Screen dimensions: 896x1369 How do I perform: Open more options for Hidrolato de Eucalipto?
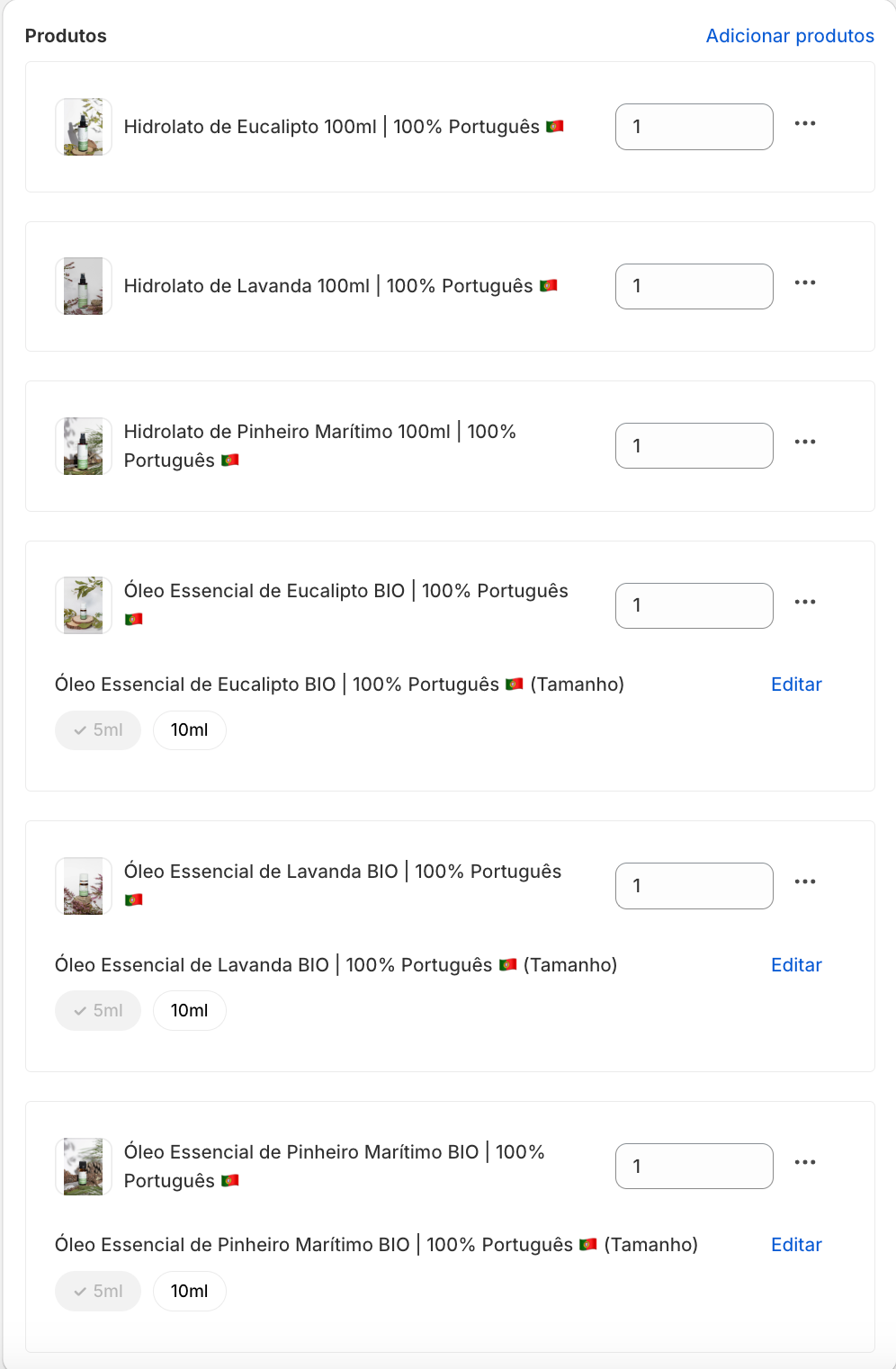(x=805, y=124)
